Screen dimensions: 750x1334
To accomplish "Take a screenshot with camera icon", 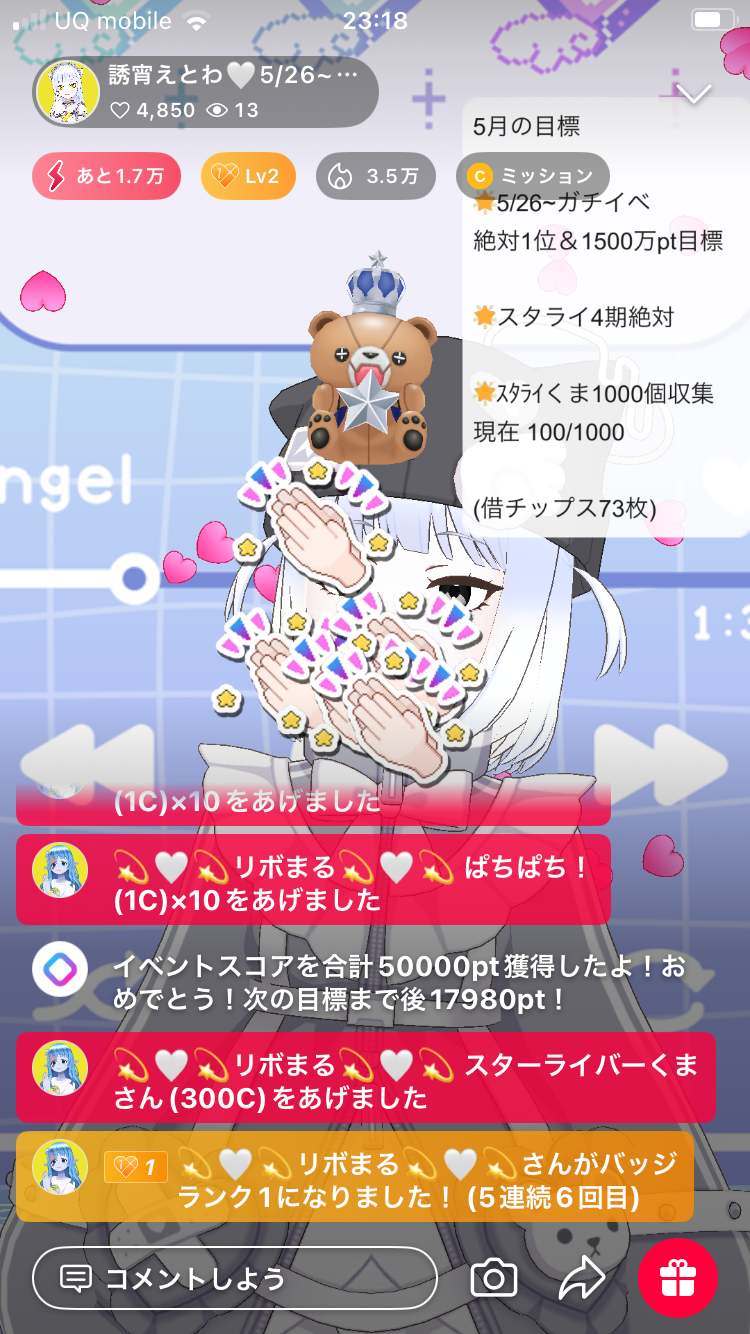I will click(x=493, y=1278).
